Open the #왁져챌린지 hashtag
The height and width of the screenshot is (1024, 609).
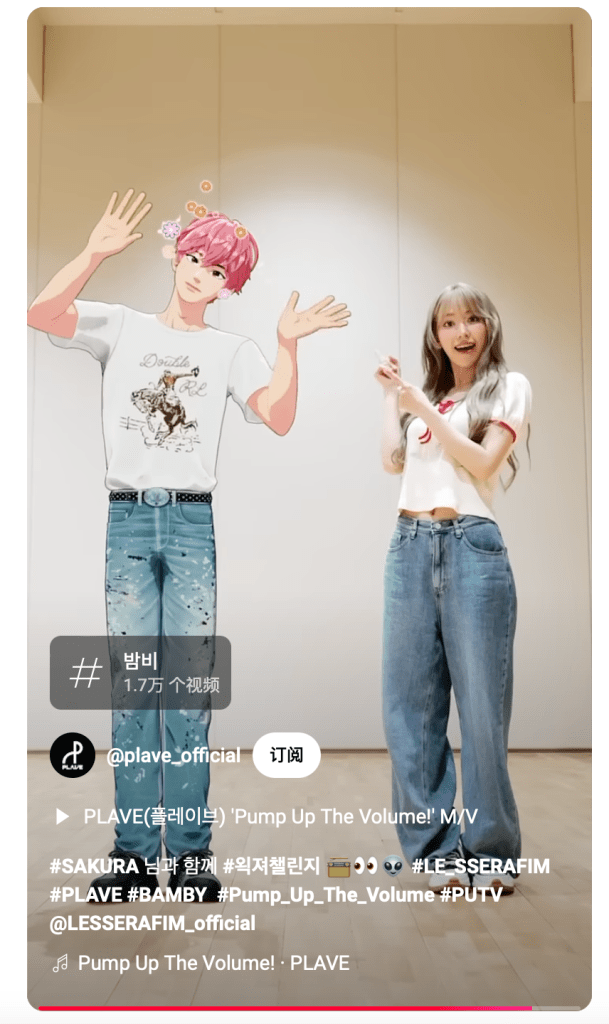pos(270,866)
